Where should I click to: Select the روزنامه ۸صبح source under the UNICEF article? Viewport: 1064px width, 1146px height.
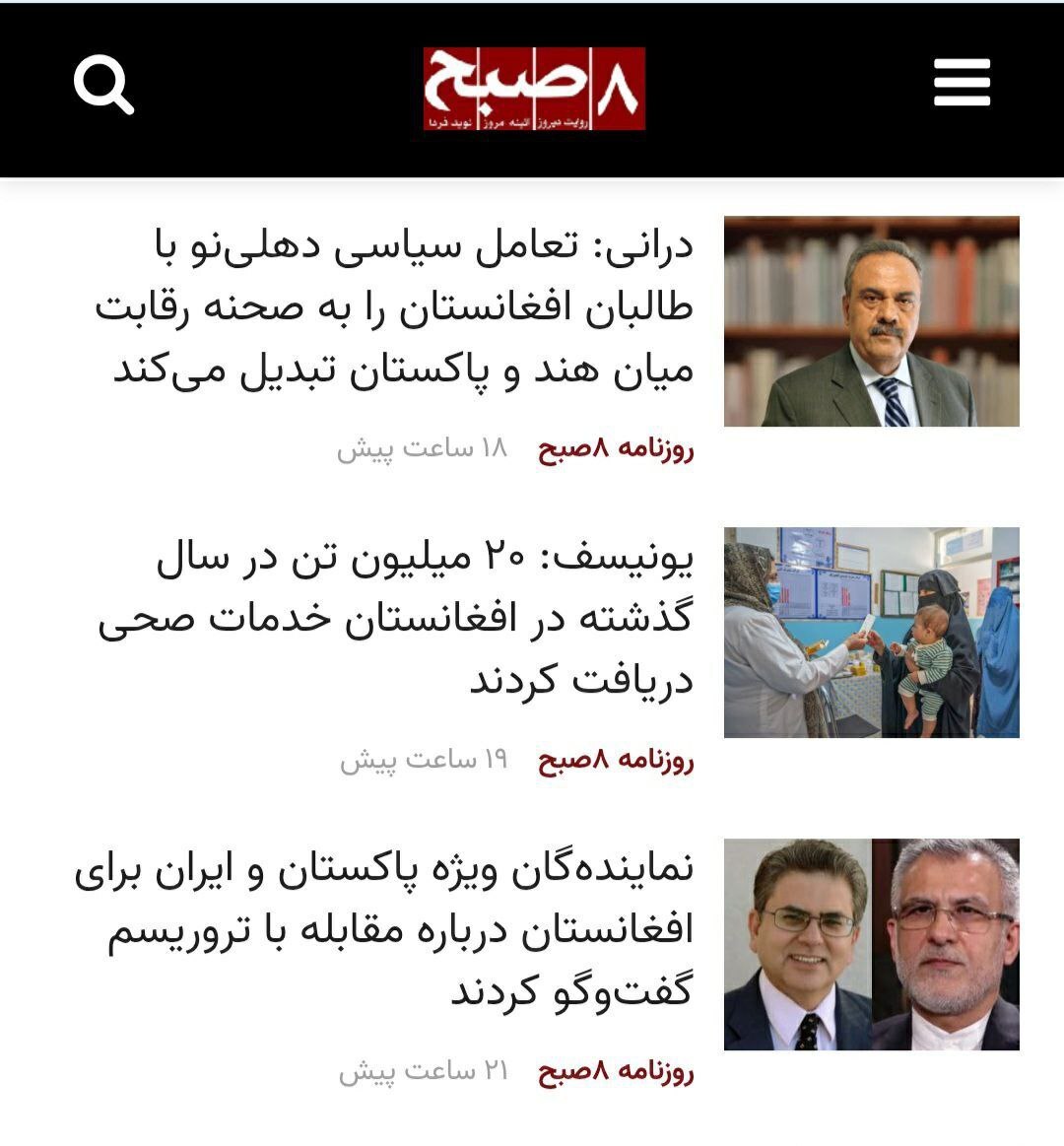pos(616,760)
